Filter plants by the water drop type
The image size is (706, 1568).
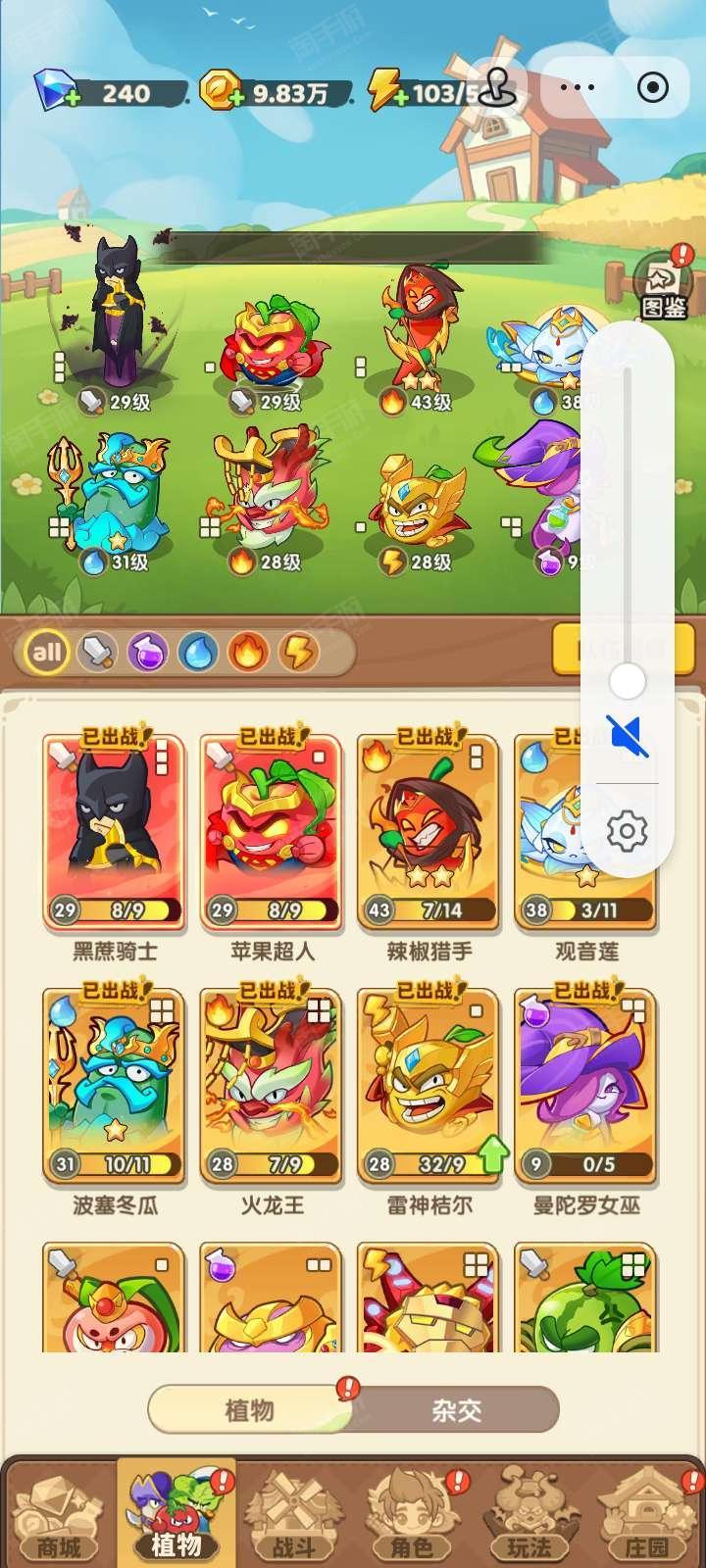tap(196, 652)
